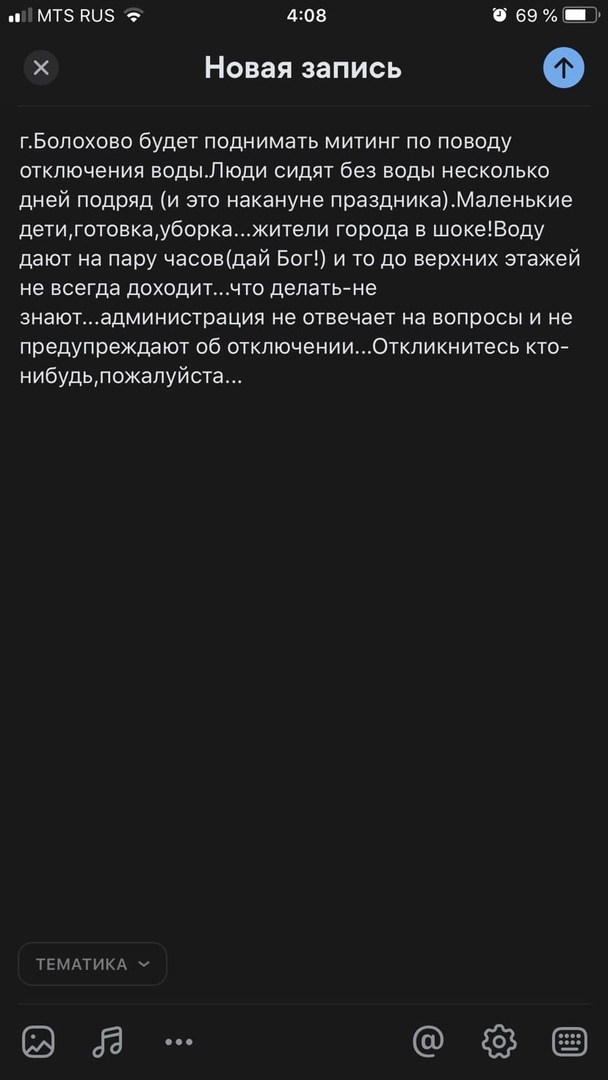This screenshot has height=1080, width=608.
Task: Publish the post with the arrow button
Action: [563, 68]
